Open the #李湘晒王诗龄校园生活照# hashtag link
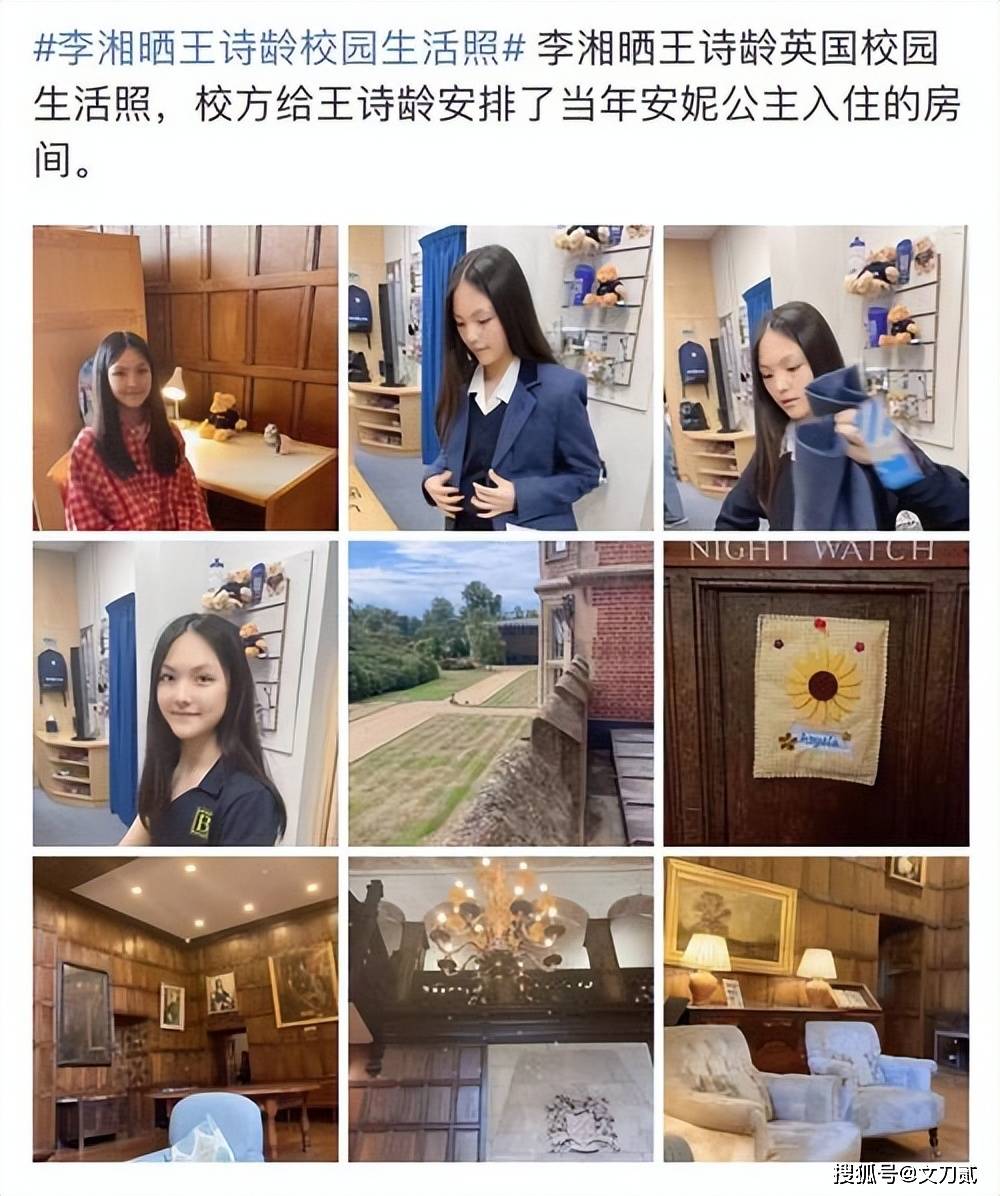The height and width of the screenshot is (1196, 1000). click(280, 48)
